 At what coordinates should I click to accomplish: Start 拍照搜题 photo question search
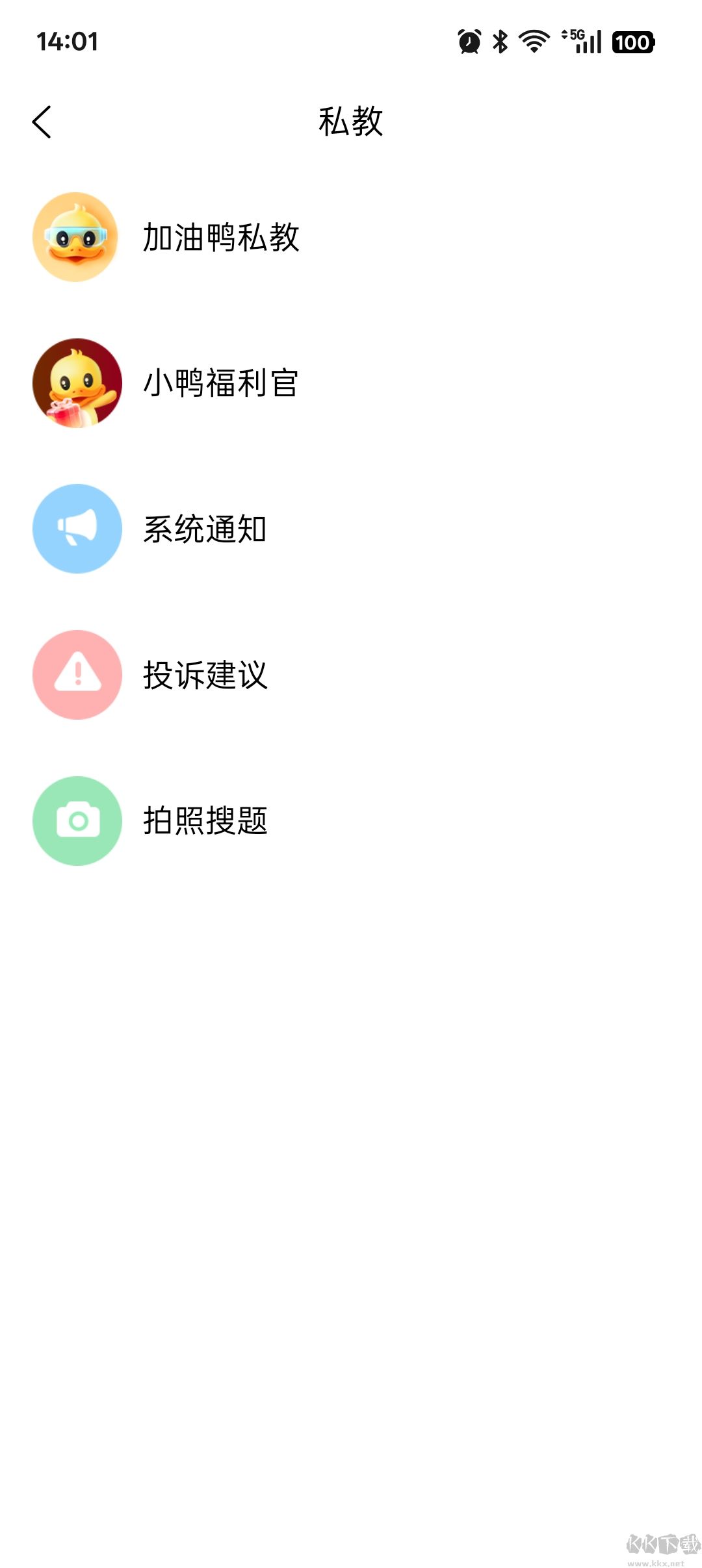click(x=207, y=821)
